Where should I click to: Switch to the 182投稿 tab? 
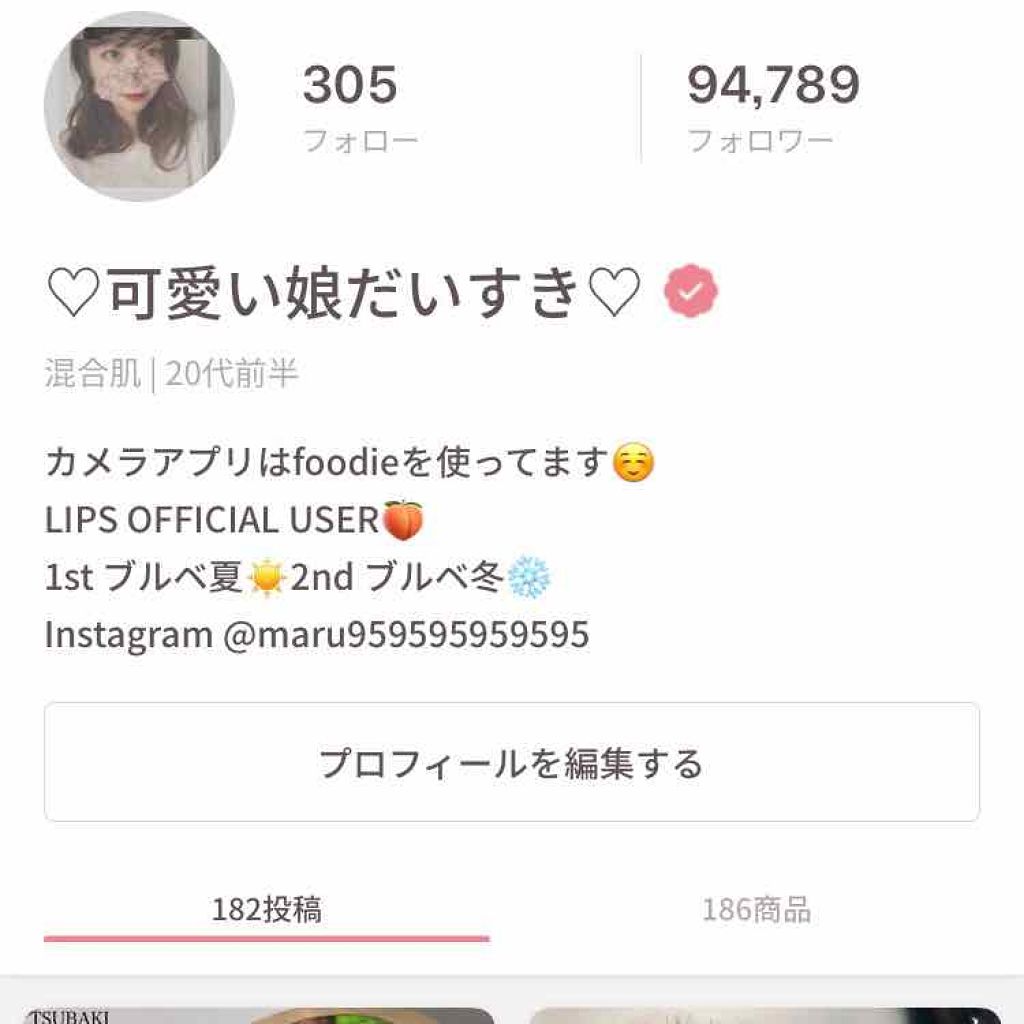click(x=266, y=910)
